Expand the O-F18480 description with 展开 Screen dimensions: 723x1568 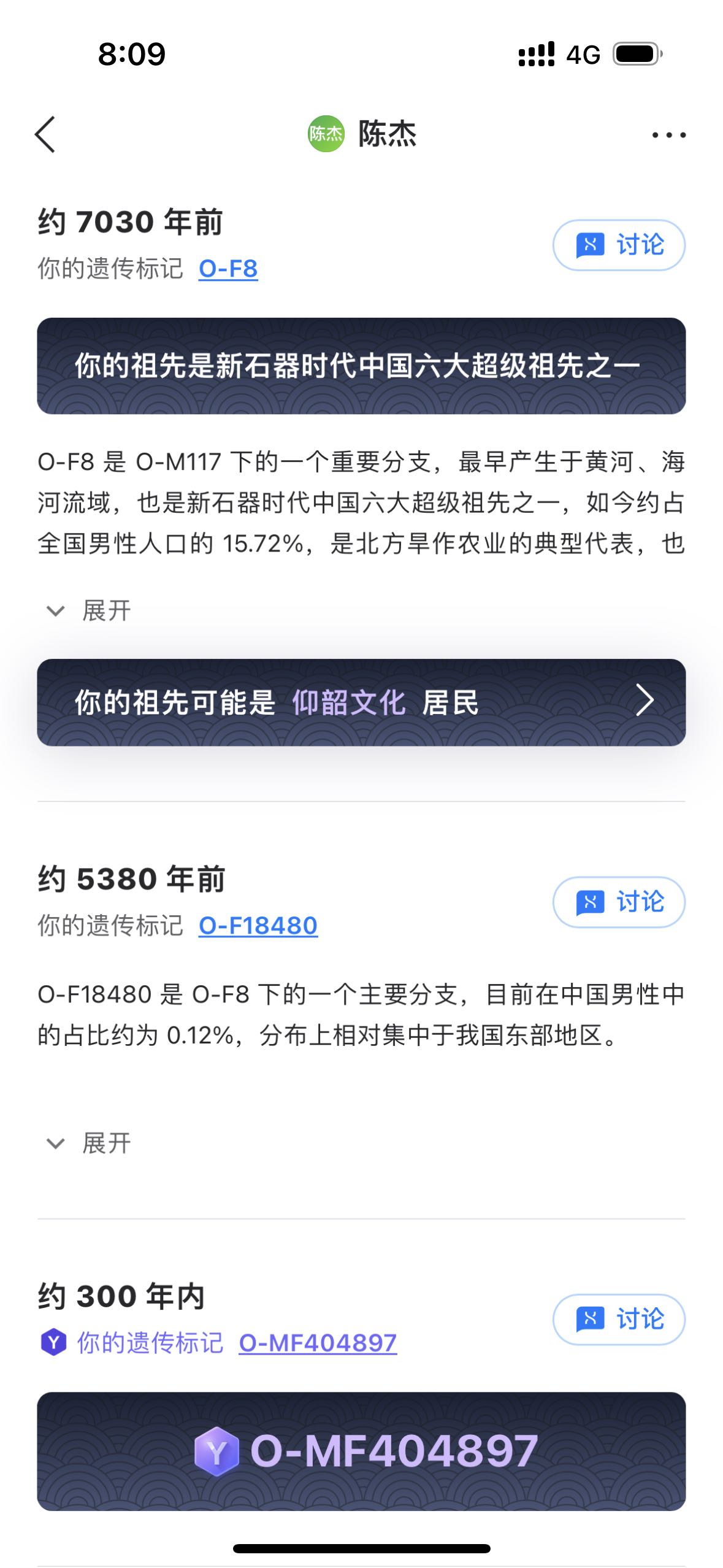[90, 1143]
